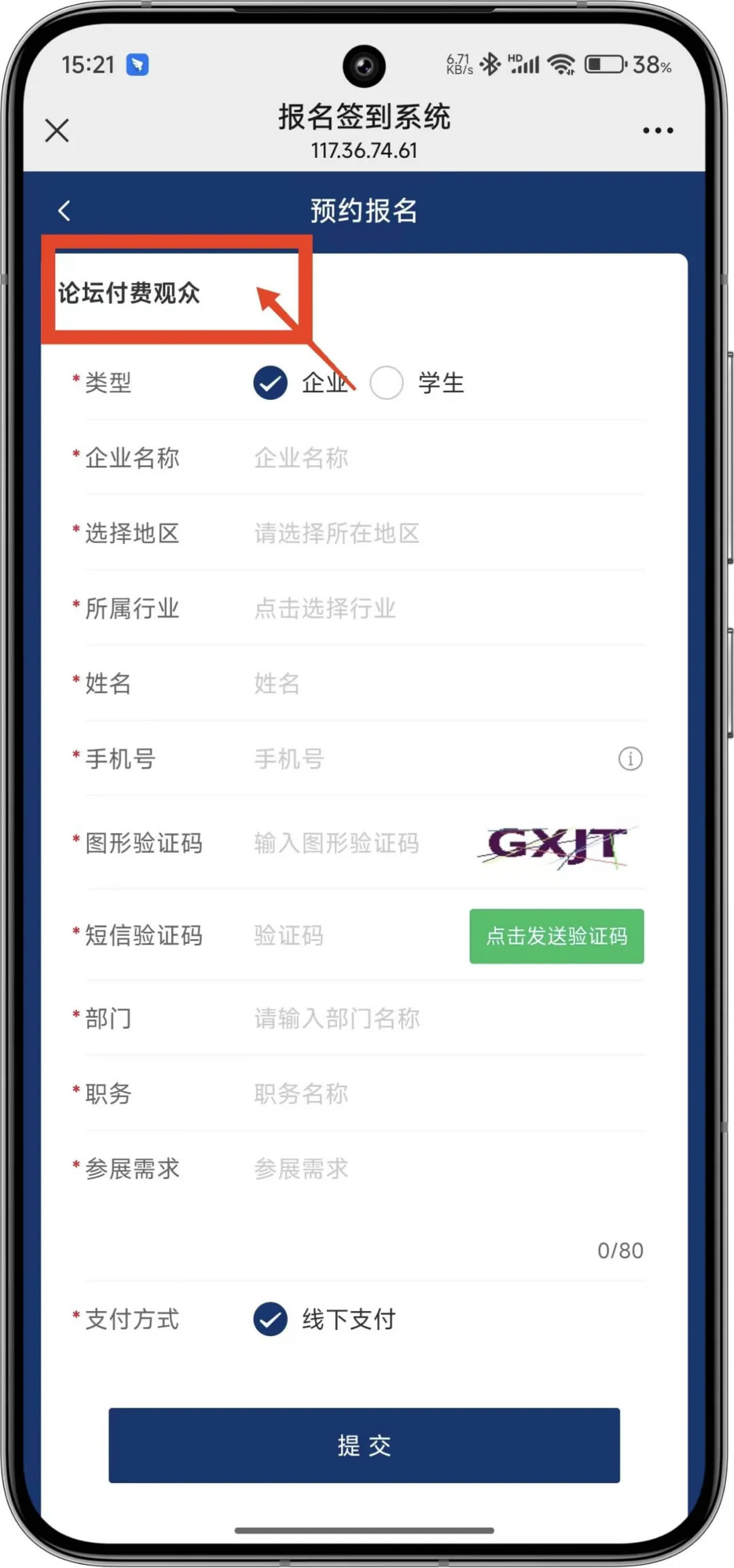This screenshot has height=1568, width=734.
Task: Go back from 预约报名 page
Action: click(x=65, y=211)
